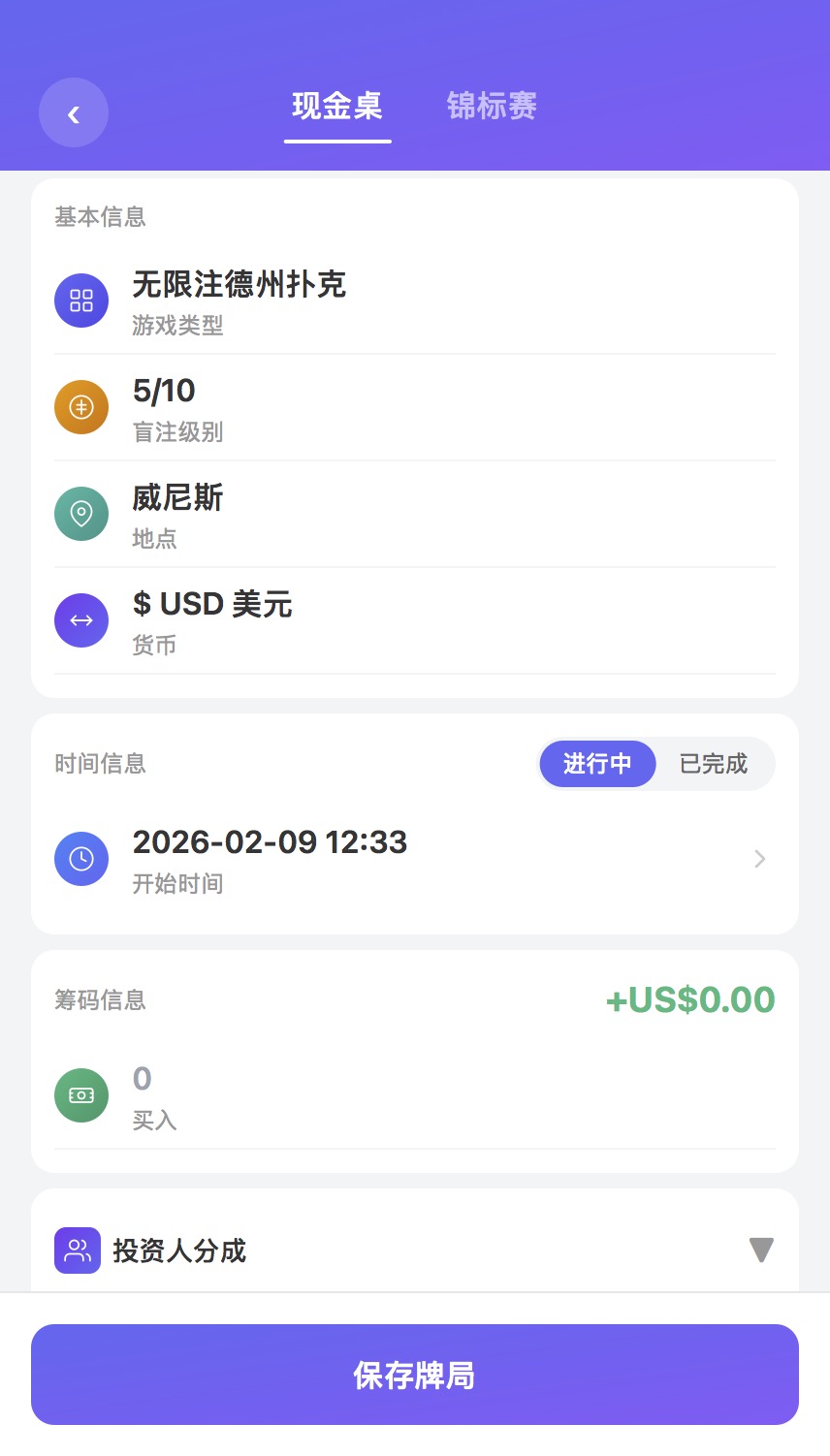The width and height of the screenshot is (830, 1456).
Task: Click the back arrow in the header
Action: [x=74, y=112]
